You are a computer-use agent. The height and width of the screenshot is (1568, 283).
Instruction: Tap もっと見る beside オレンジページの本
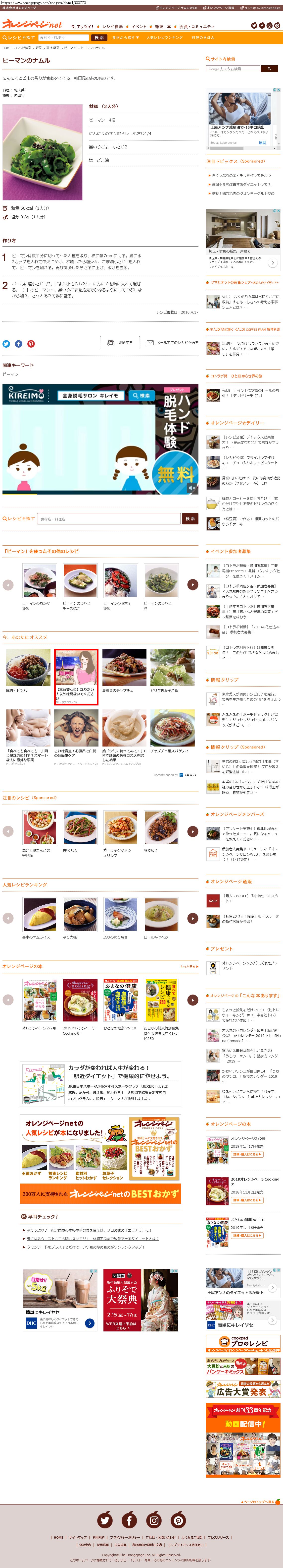pos(189,966)
